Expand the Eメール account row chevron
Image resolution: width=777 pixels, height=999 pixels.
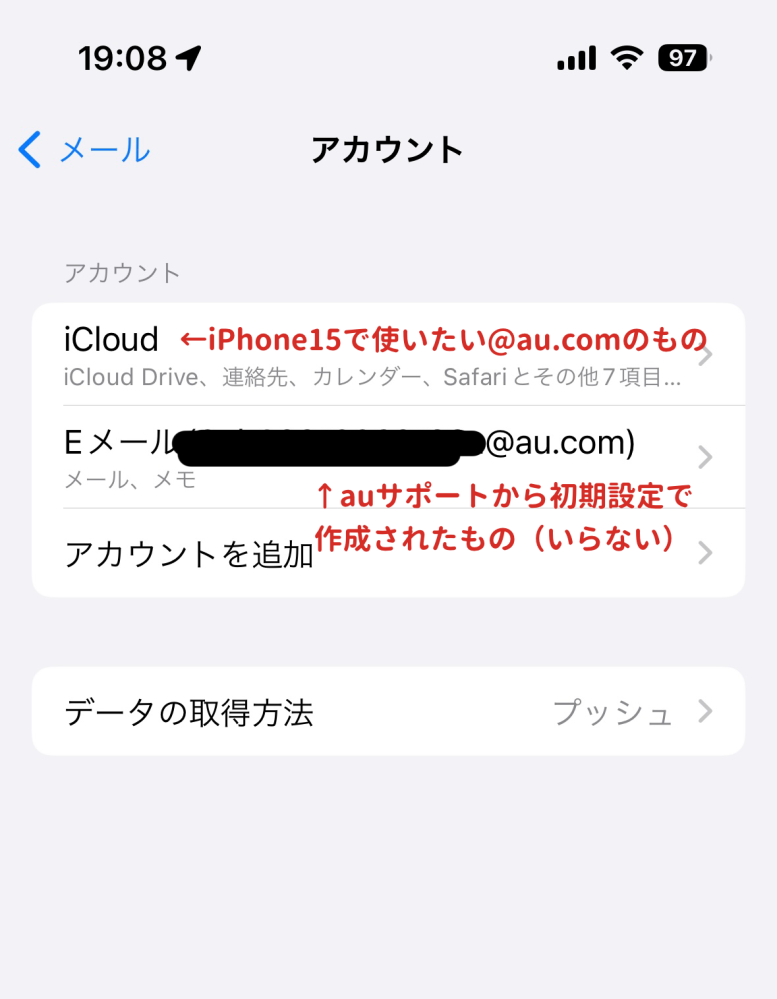click(706, 457)
